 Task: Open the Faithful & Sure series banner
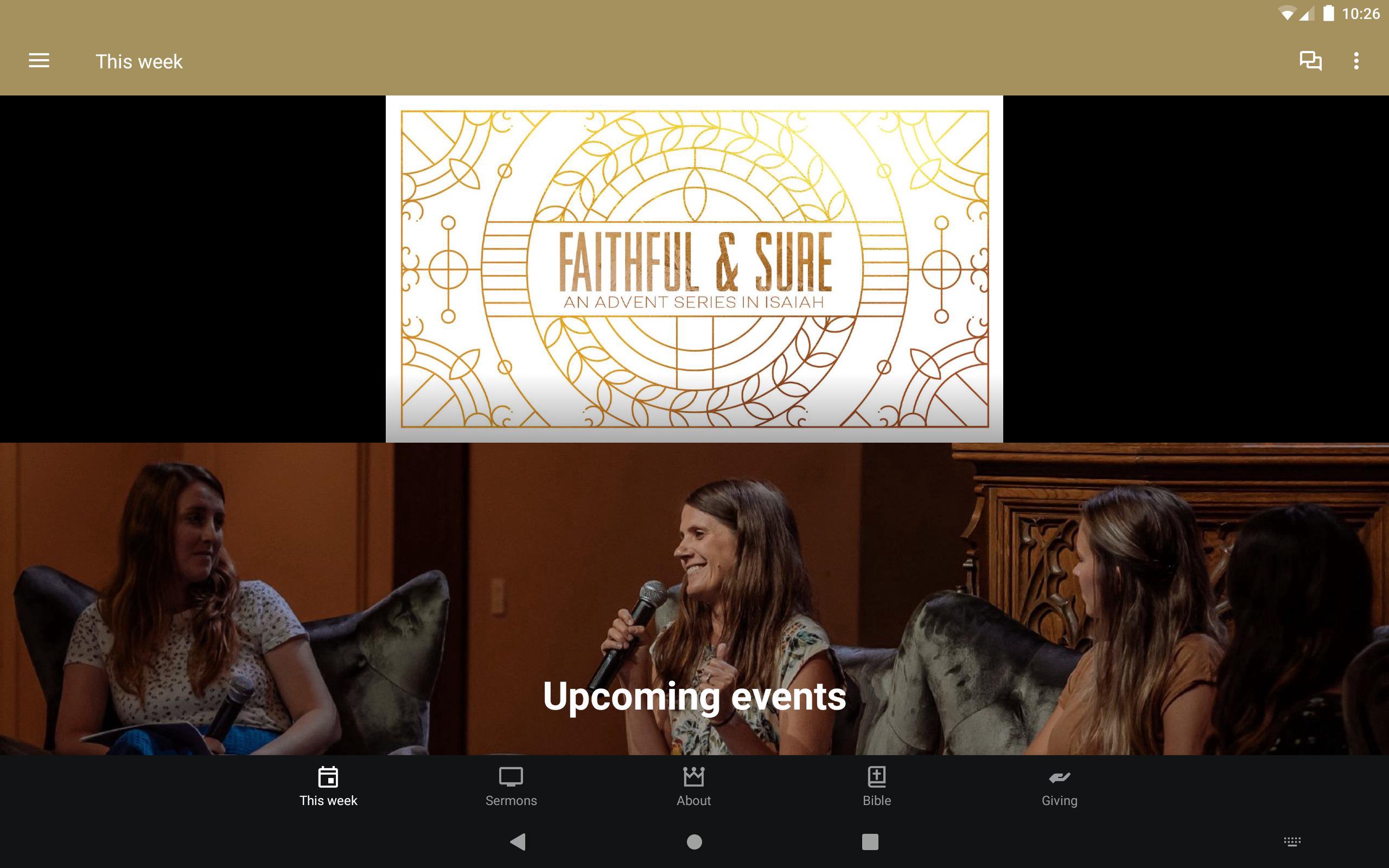coord(694,269)
